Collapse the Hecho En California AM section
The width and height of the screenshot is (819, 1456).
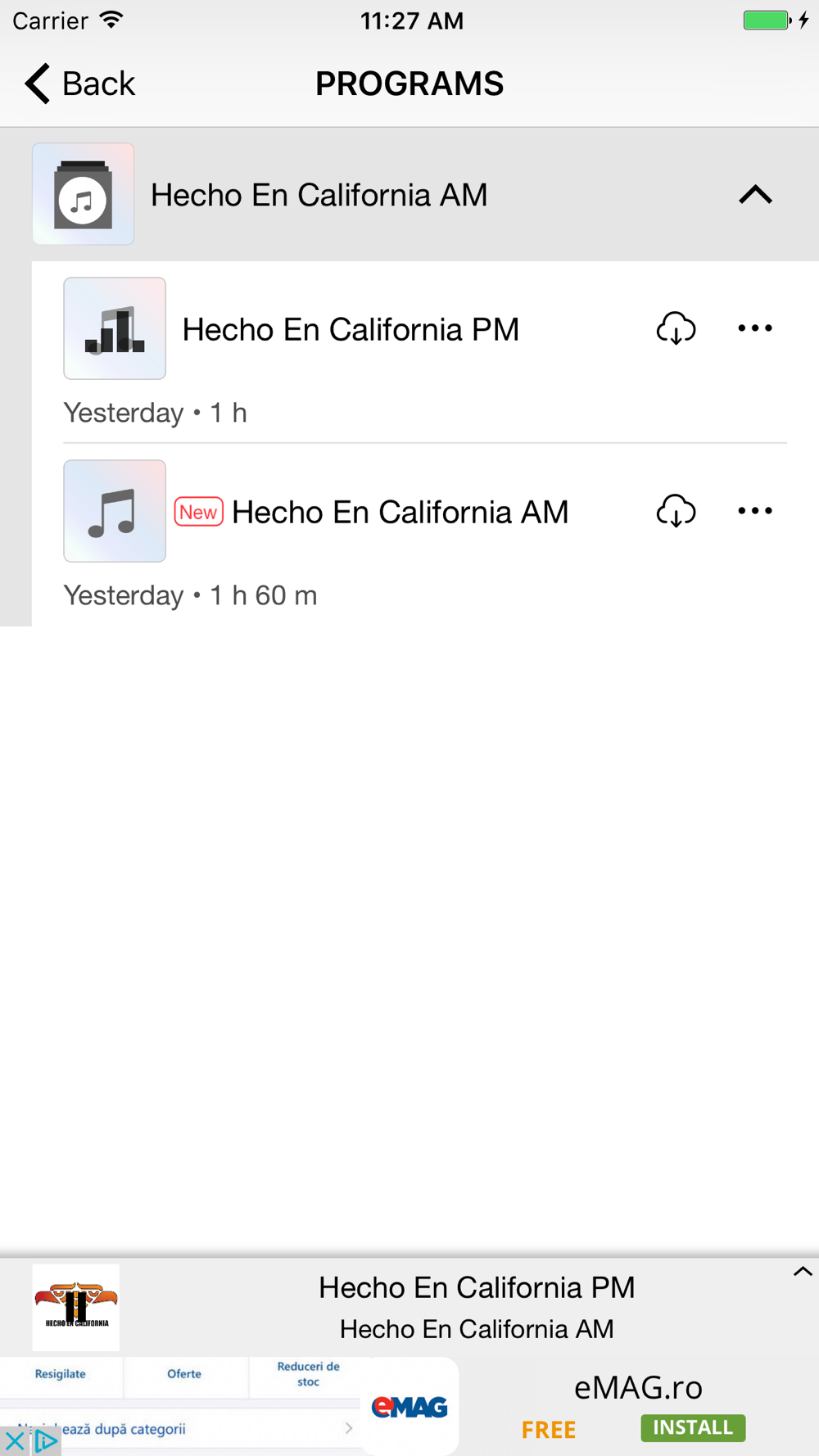[755, 195]
